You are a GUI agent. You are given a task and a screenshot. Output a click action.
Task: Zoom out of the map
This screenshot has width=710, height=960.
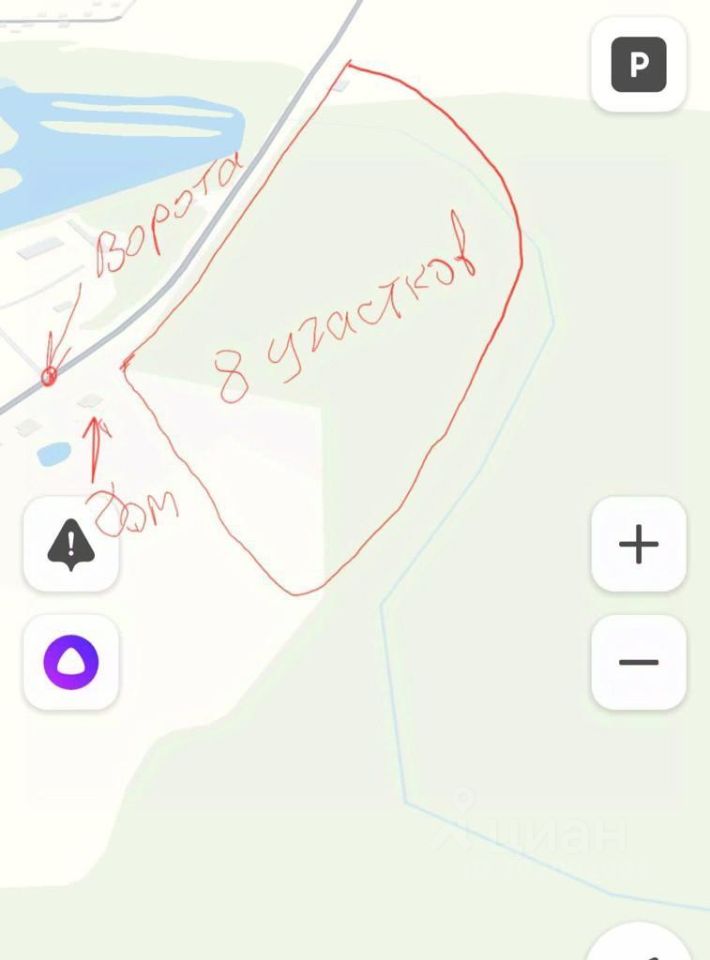pos(638,662)
